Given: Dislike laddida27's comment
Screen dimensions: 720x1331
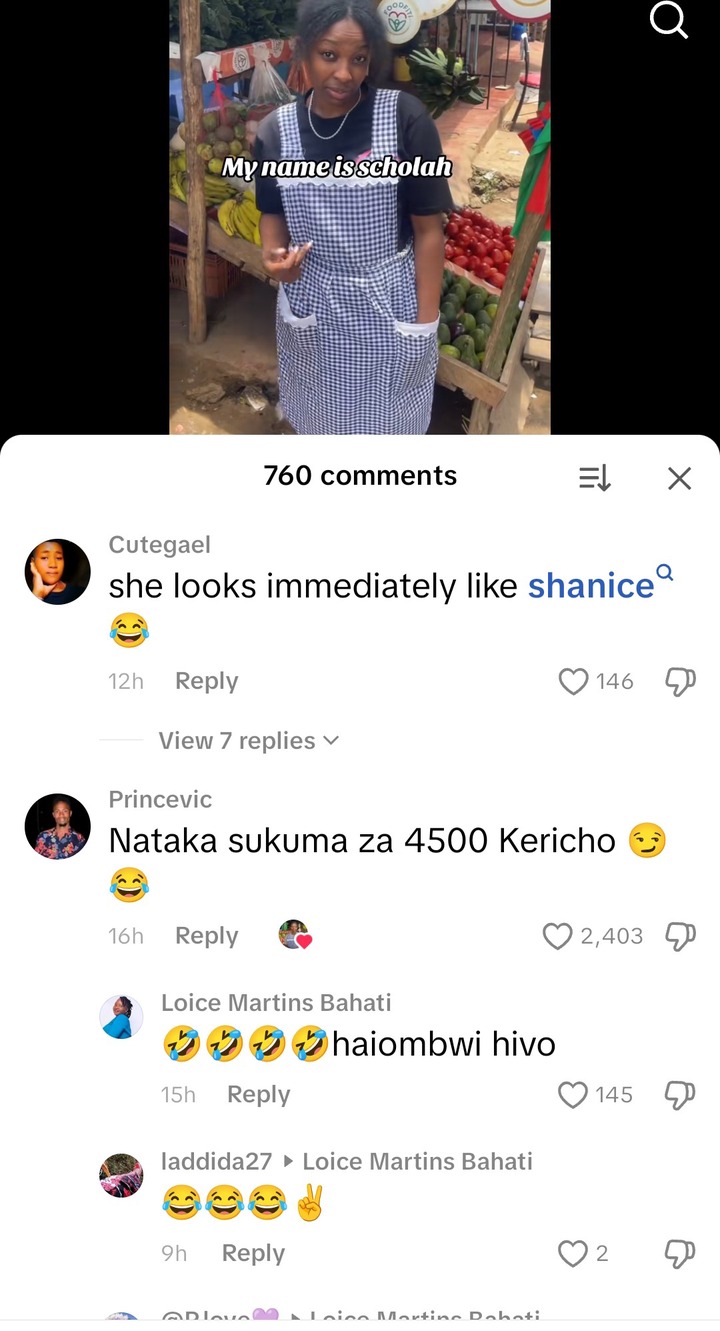Looking at the screenshot, I should [x=680, y=1253].
